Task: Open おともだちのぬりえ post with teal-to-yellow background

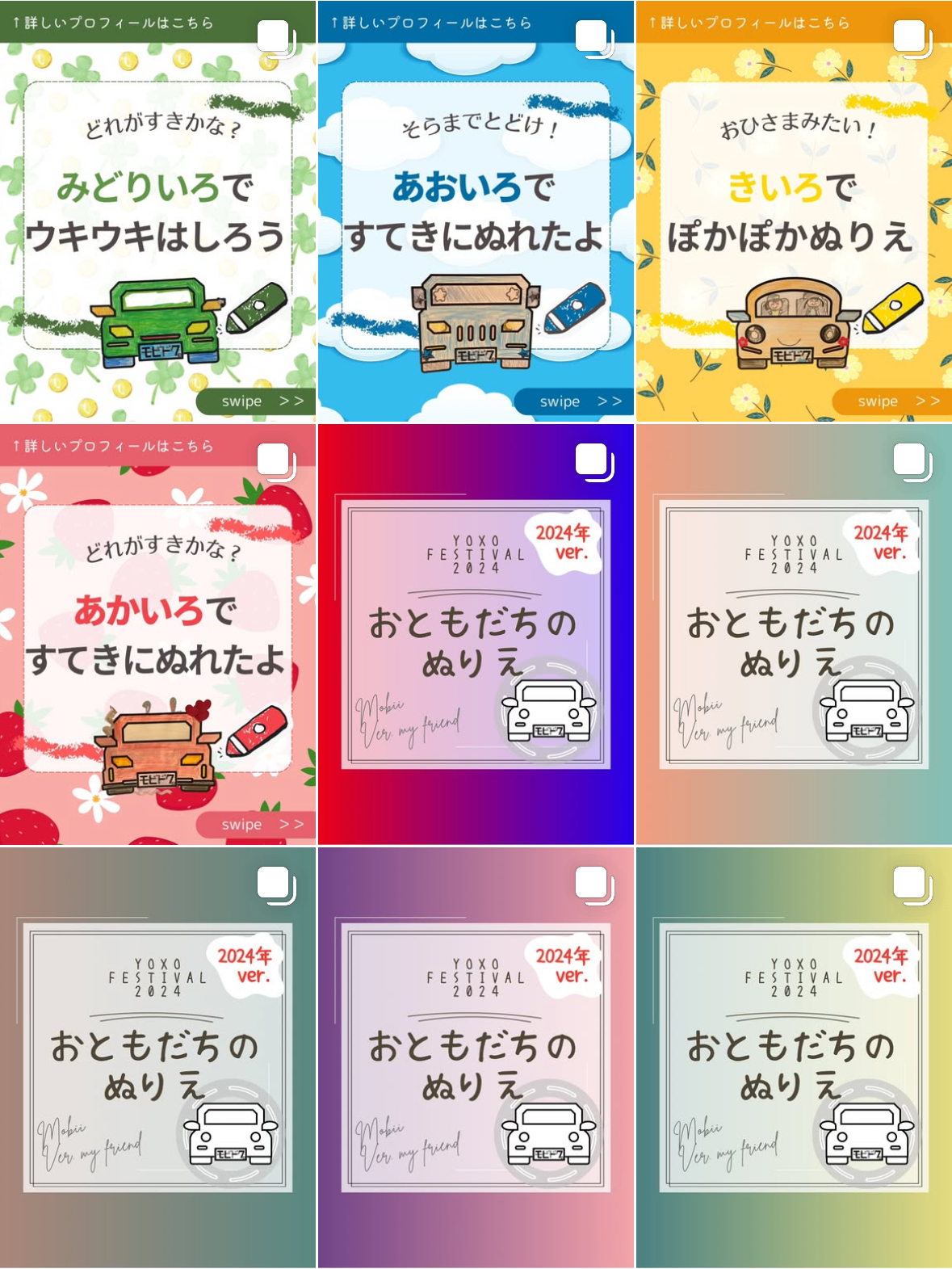Action: (794, 1058)
